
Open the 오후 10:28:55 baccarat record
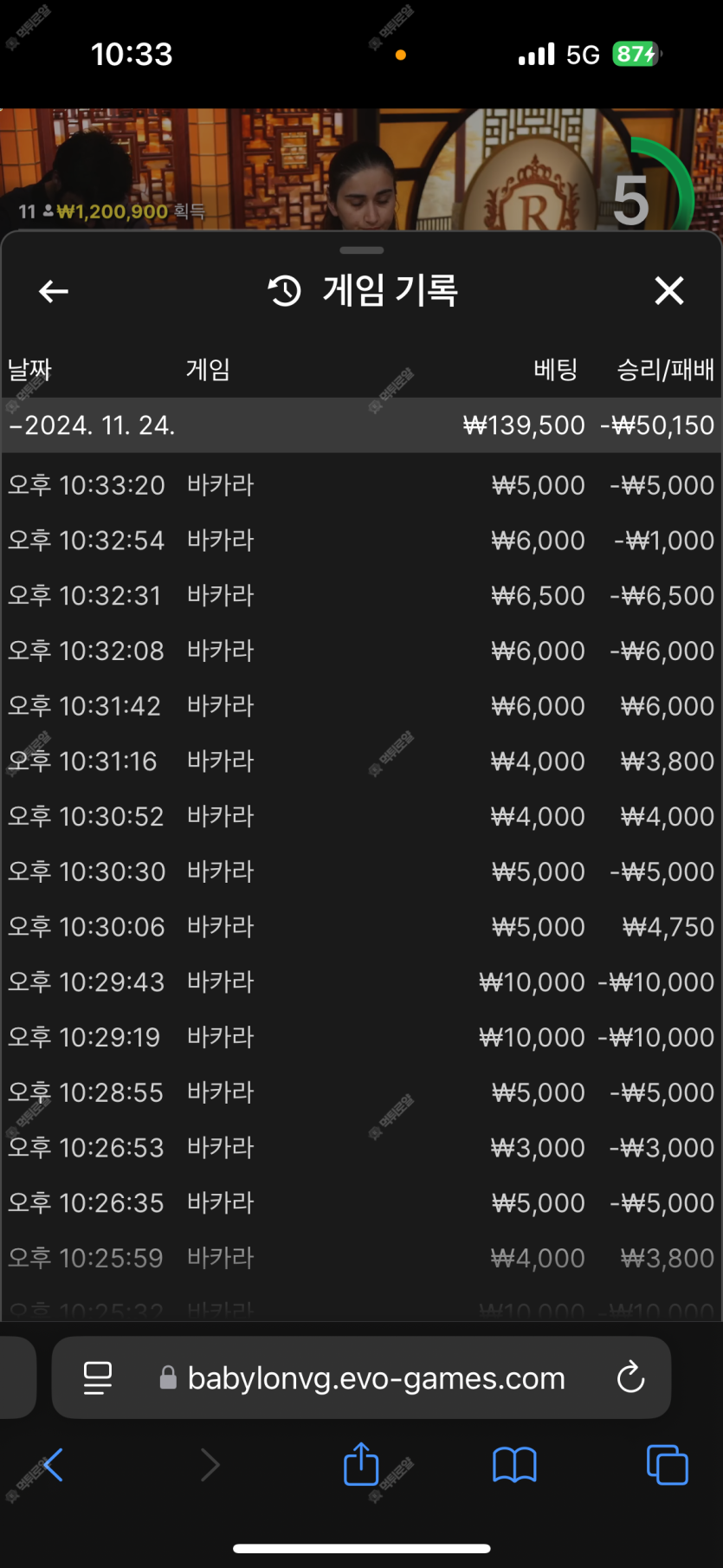tap(362, 1092)
